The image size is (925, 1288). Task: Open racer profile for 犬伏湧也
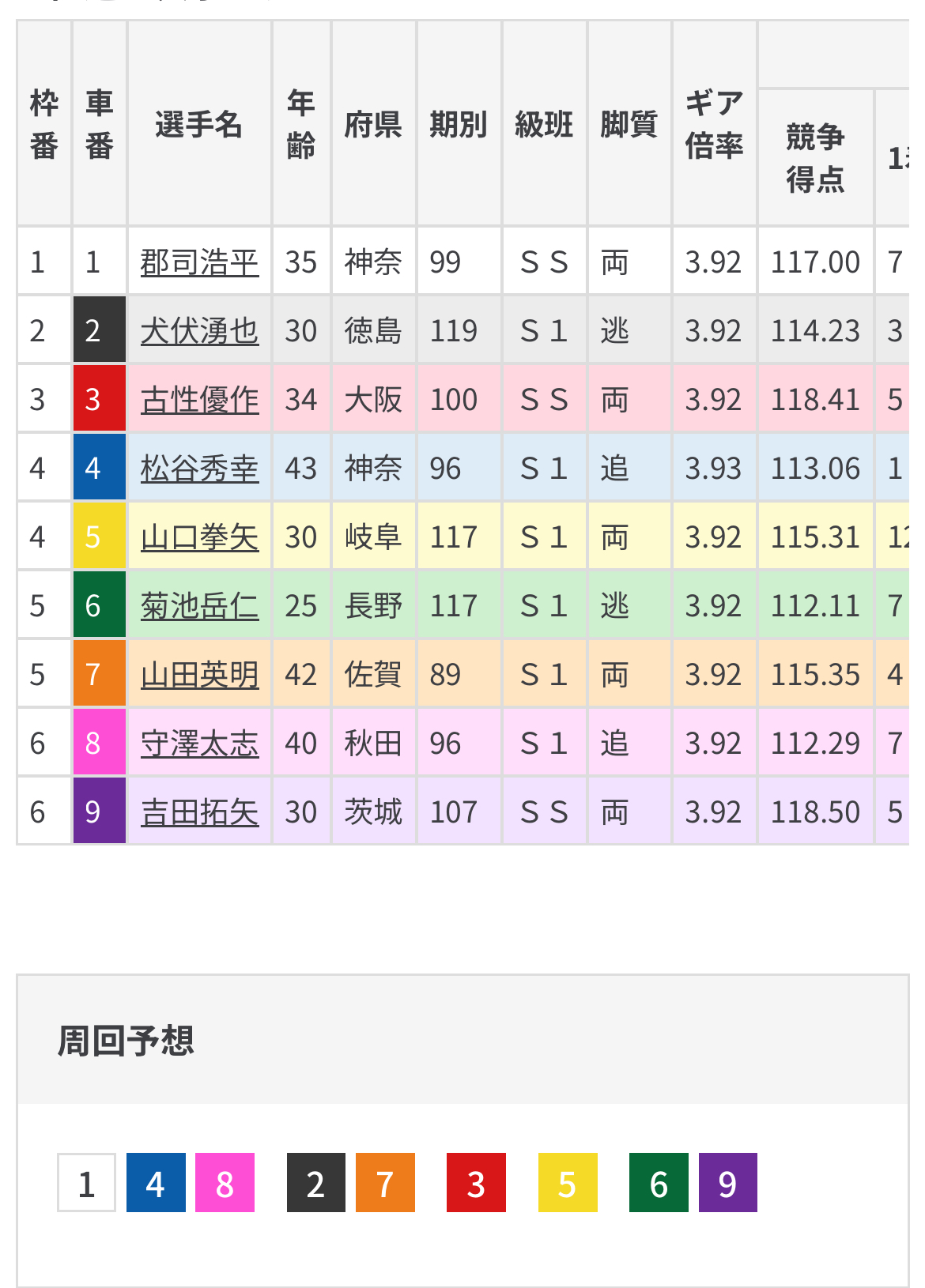[x=199, y=331]
